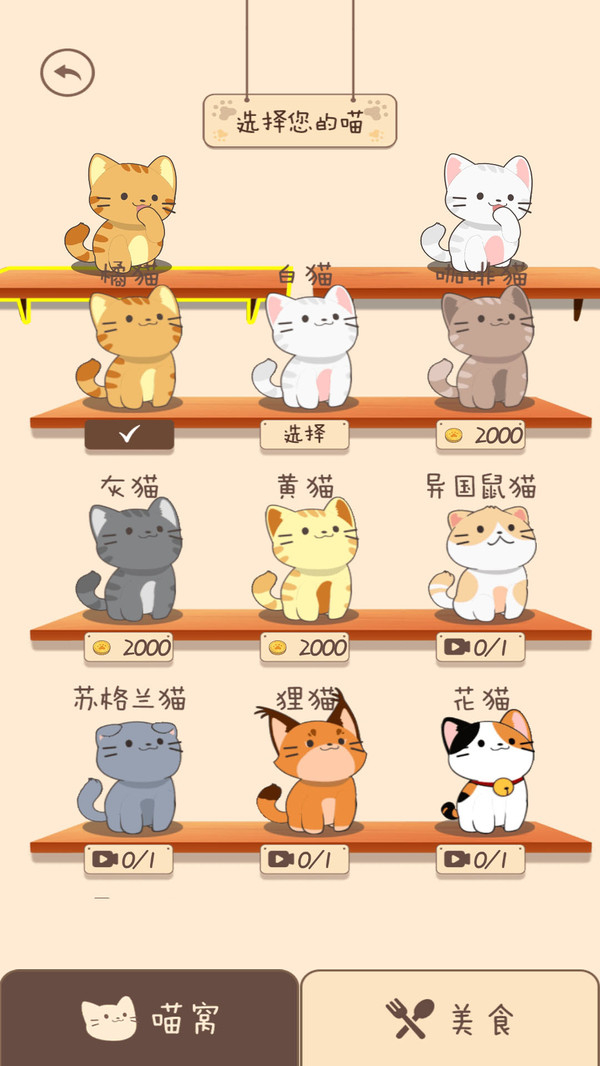Switch to the 美食 tab
The height and width of the screenshot is (1066, 600).
[450, 1019]
